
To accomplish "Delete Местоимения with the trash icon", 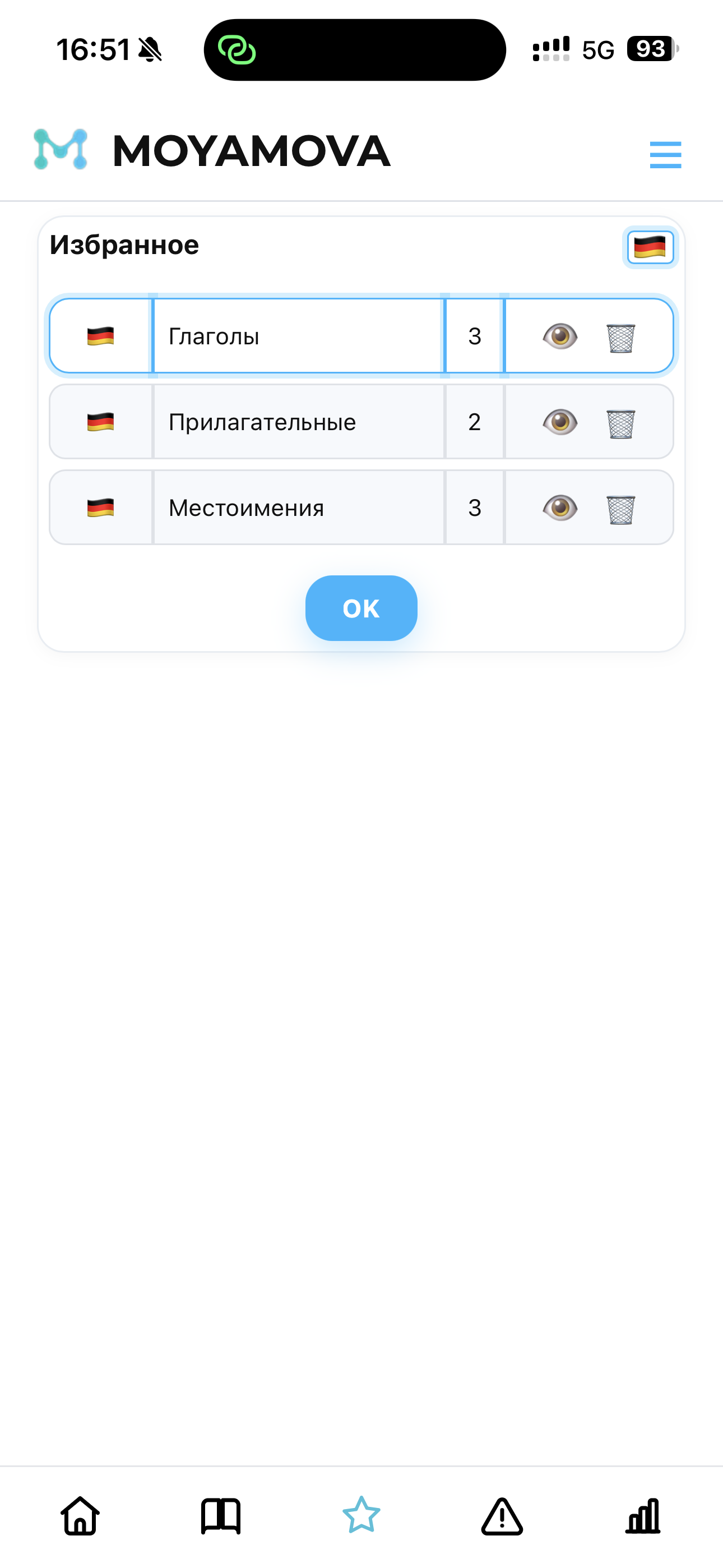I will coord(620,509).
